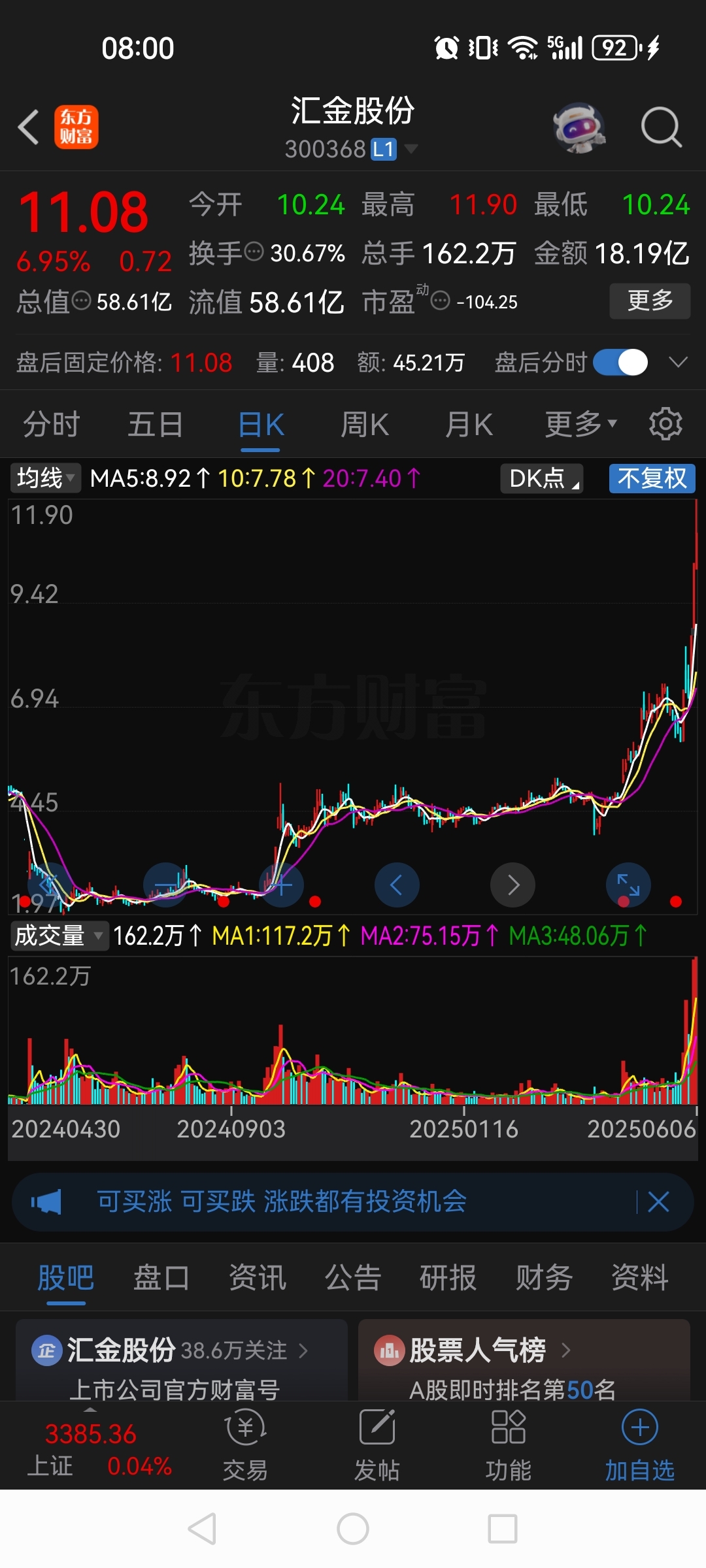Open the robot assistant avatar

pos(579,127)
